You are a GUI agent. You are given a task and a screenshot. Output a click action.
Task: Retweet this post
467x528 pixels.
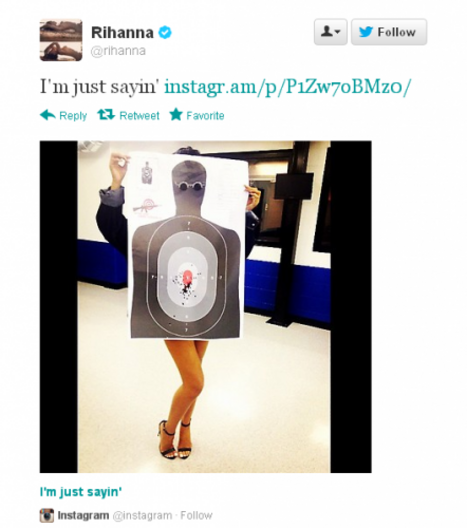click(x=128, y=116)
